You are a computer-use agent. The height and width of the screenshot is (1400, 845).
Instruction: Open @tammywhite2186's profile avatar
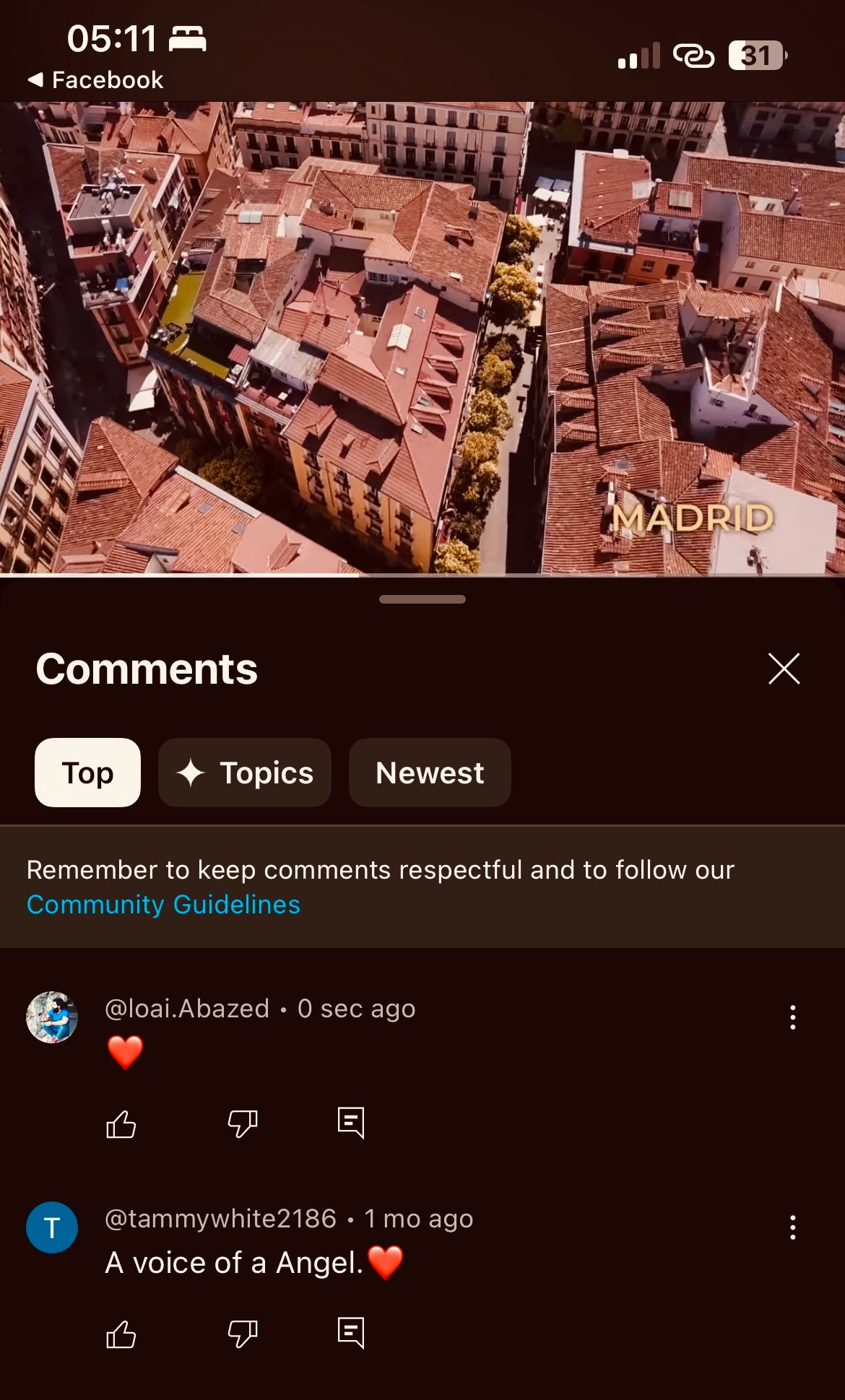point(52,1227)
